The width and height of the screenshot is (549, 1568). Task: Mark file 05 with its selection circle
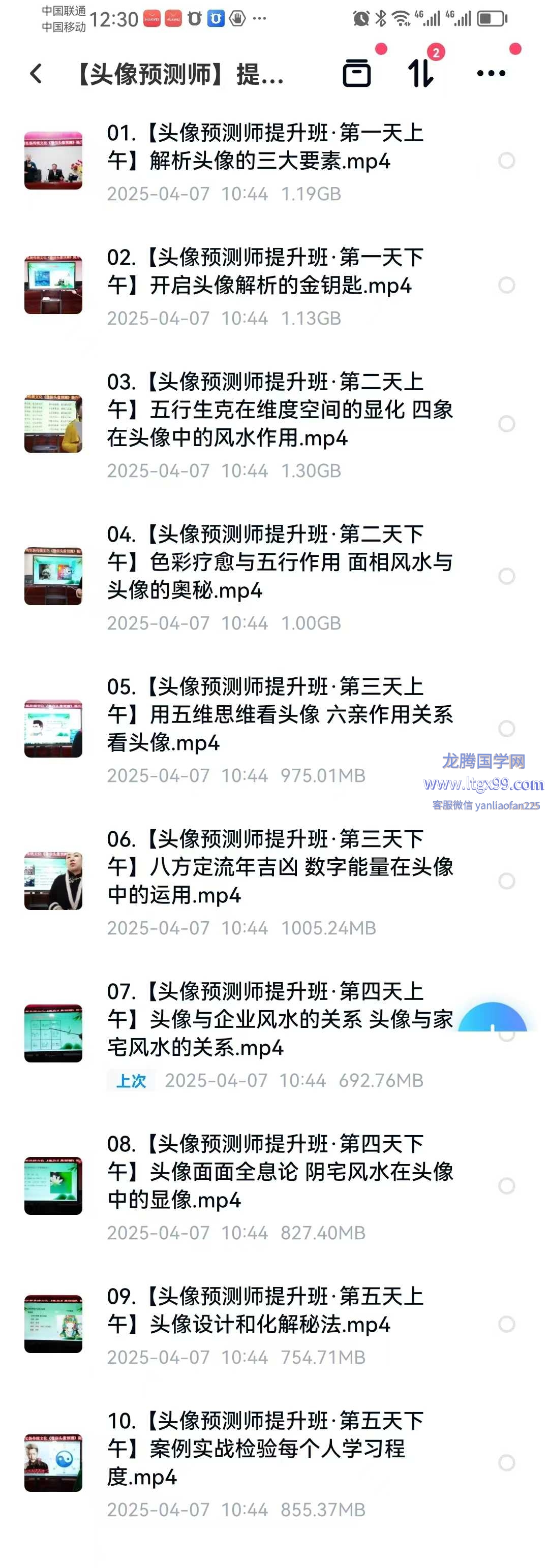[506, 729]
